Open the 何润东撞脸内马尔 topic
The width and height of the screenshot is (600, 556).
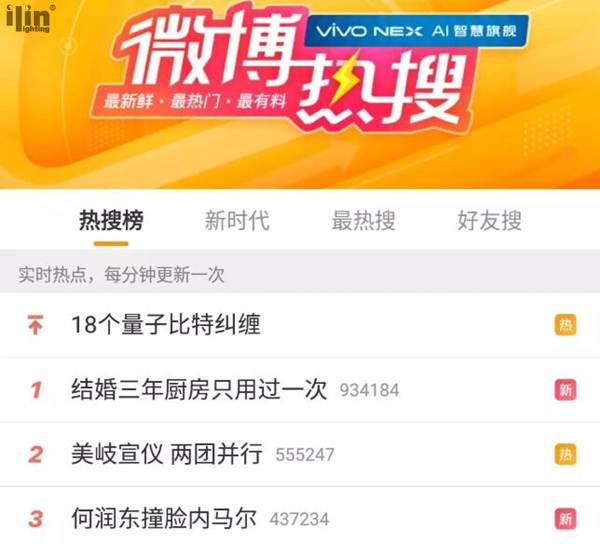click(164, 519)
